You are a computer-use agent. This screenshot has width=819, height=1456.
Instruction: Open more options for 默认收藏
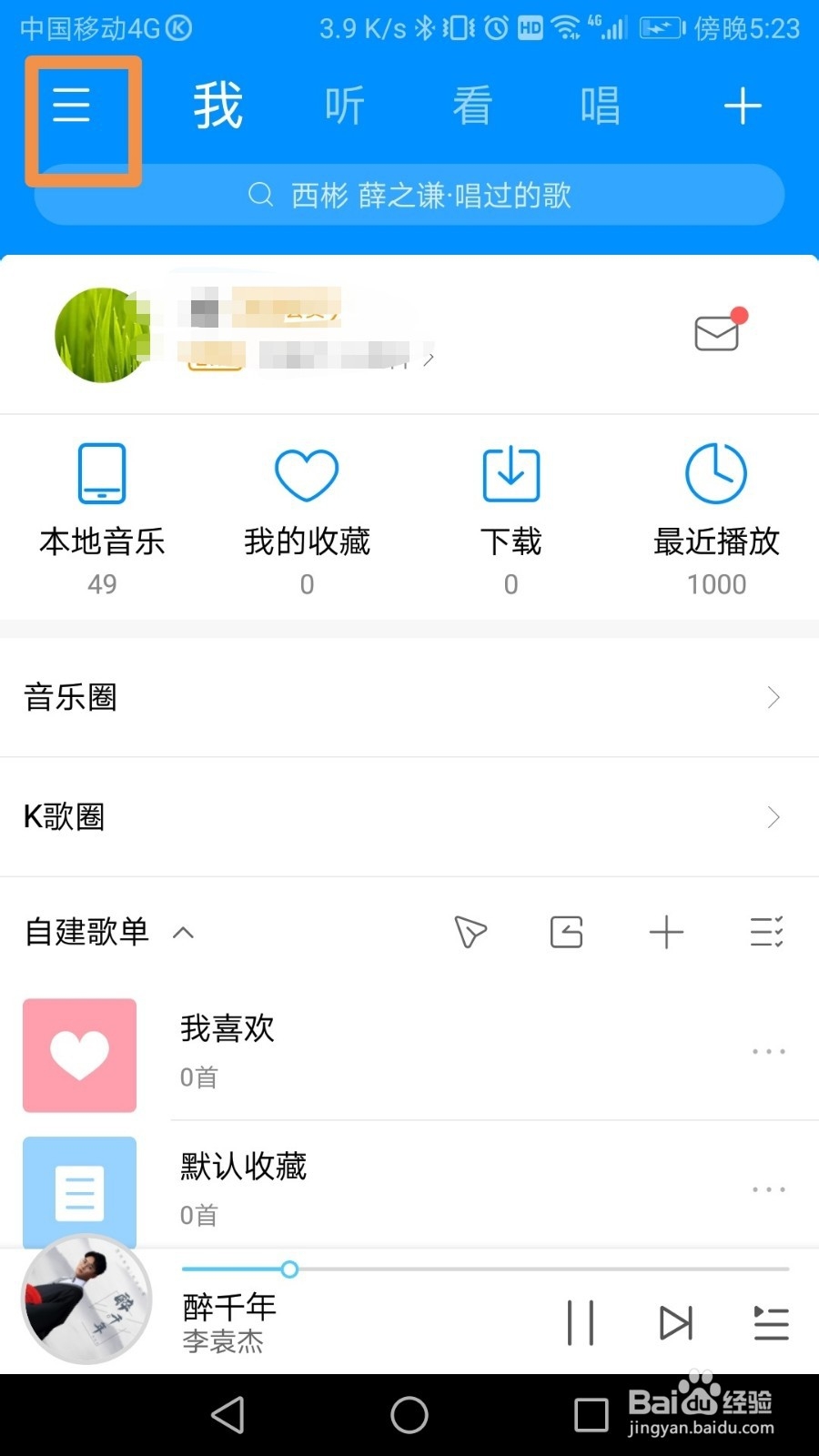[769, 1189]
